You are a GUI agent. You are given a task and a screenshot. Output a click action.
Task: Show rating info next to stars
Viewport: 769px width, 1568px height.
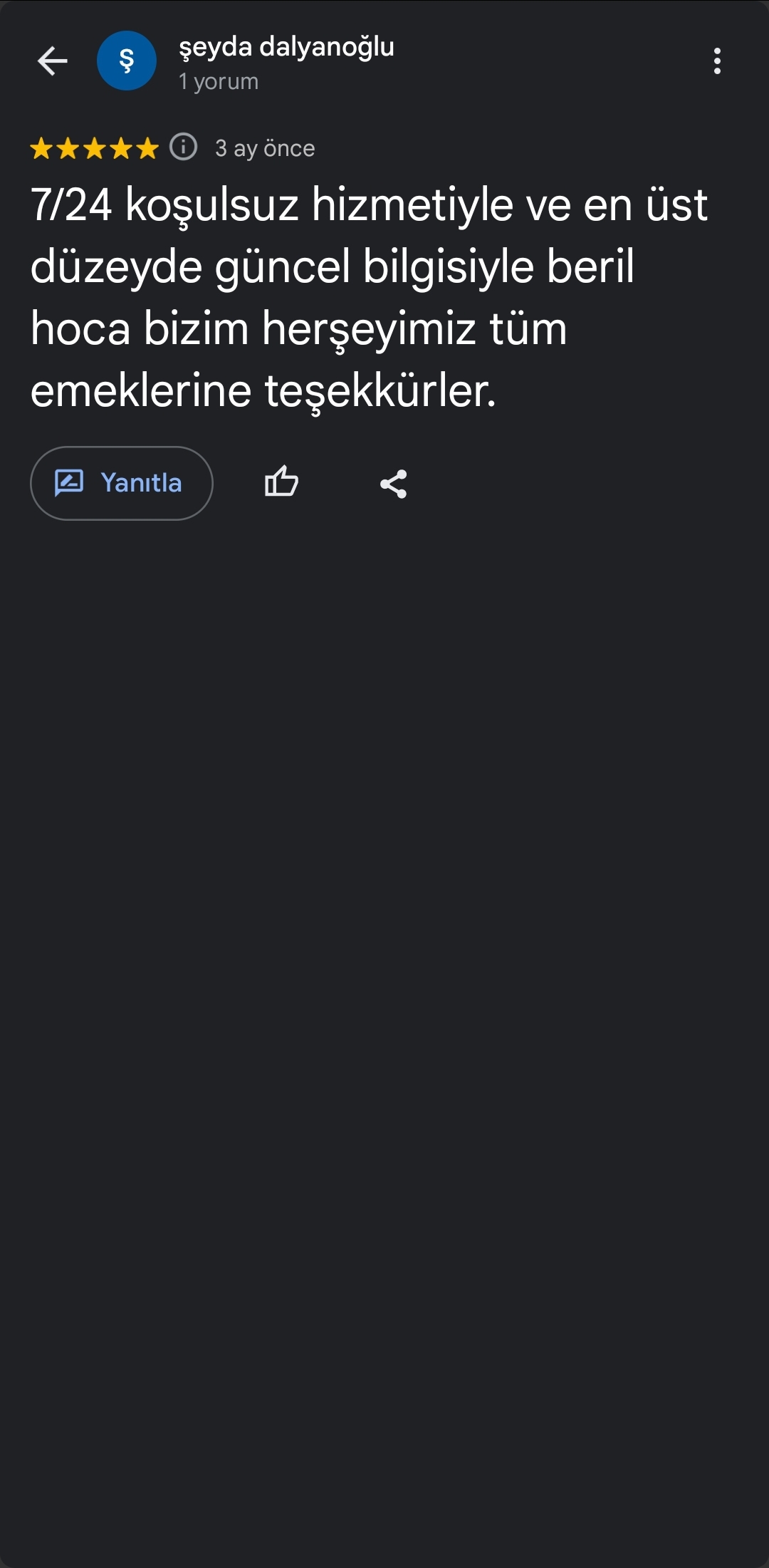pos(184,147)
